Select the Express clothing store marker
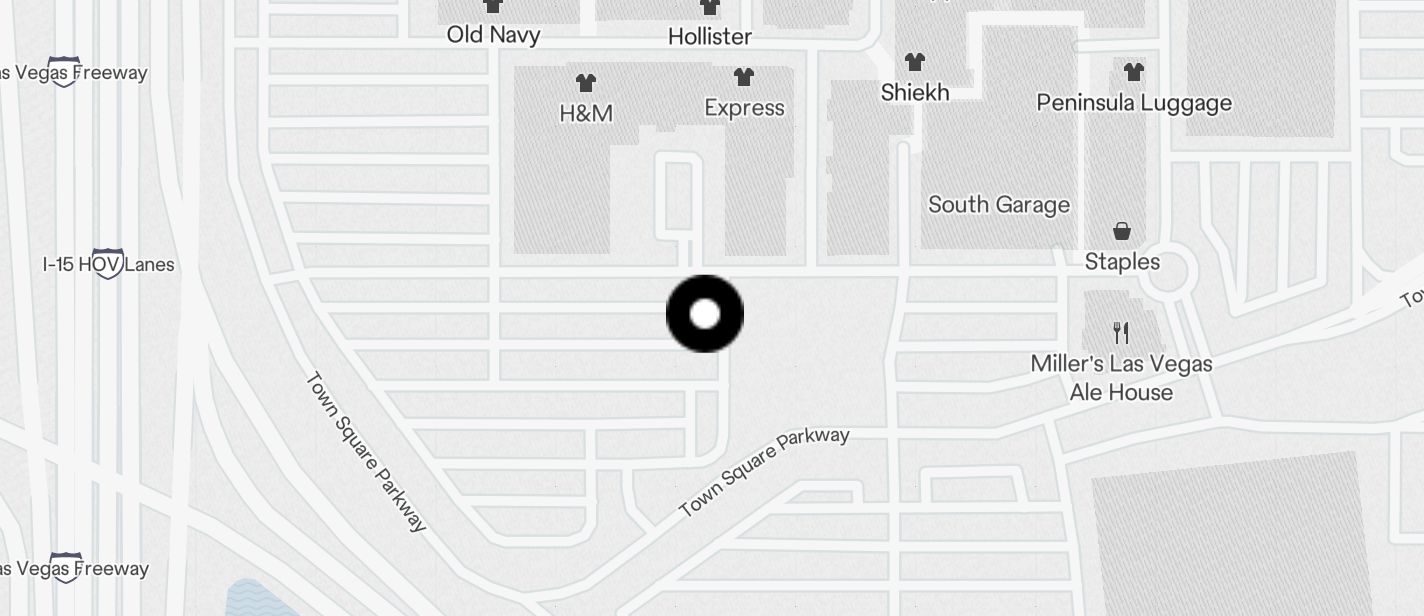Viewport: 1424px width, 616px height. (x=744, y=79)
